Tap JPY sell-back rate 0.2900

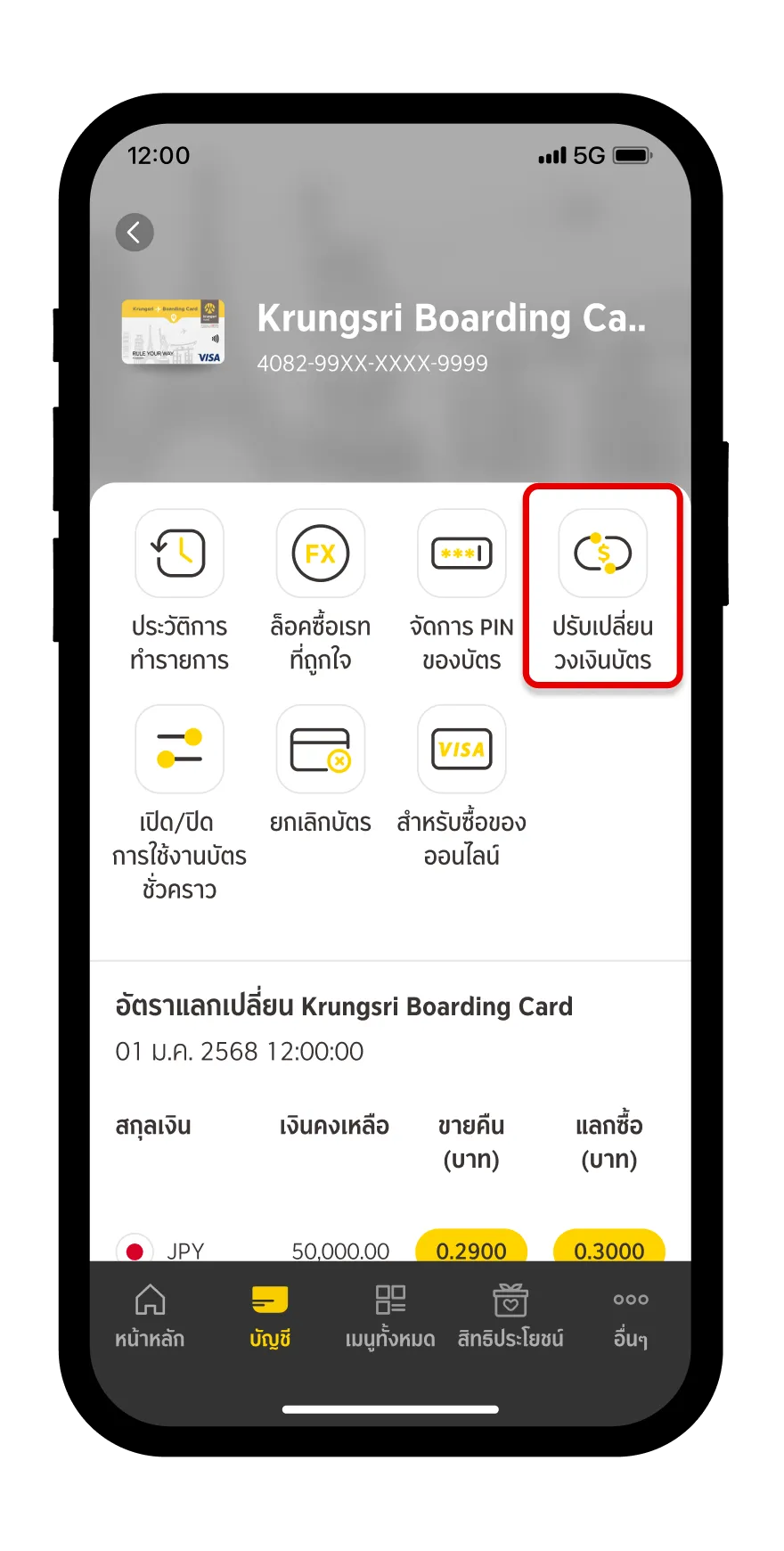[x=471, y=1247]
